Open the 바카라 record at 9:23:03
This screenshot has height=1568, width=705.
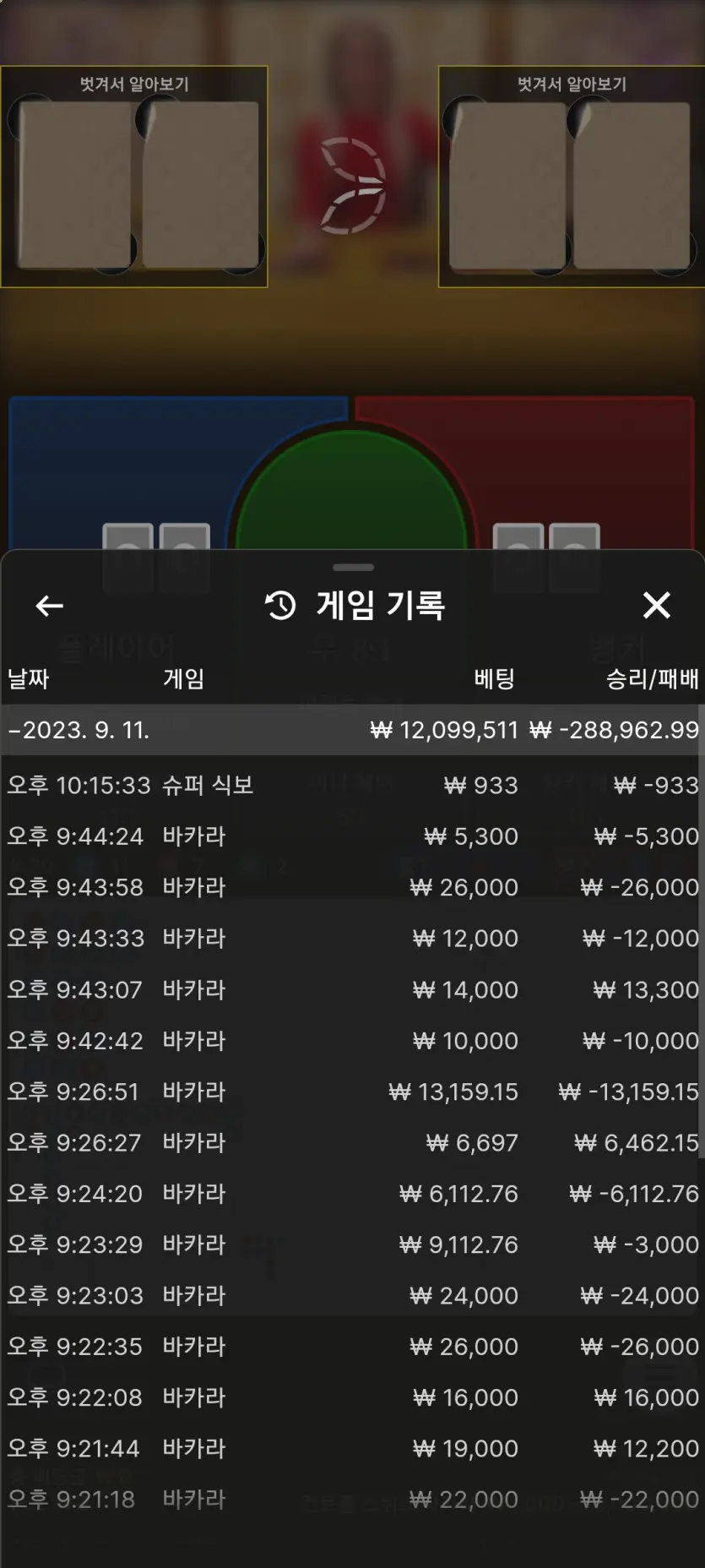coord(352,1295)
